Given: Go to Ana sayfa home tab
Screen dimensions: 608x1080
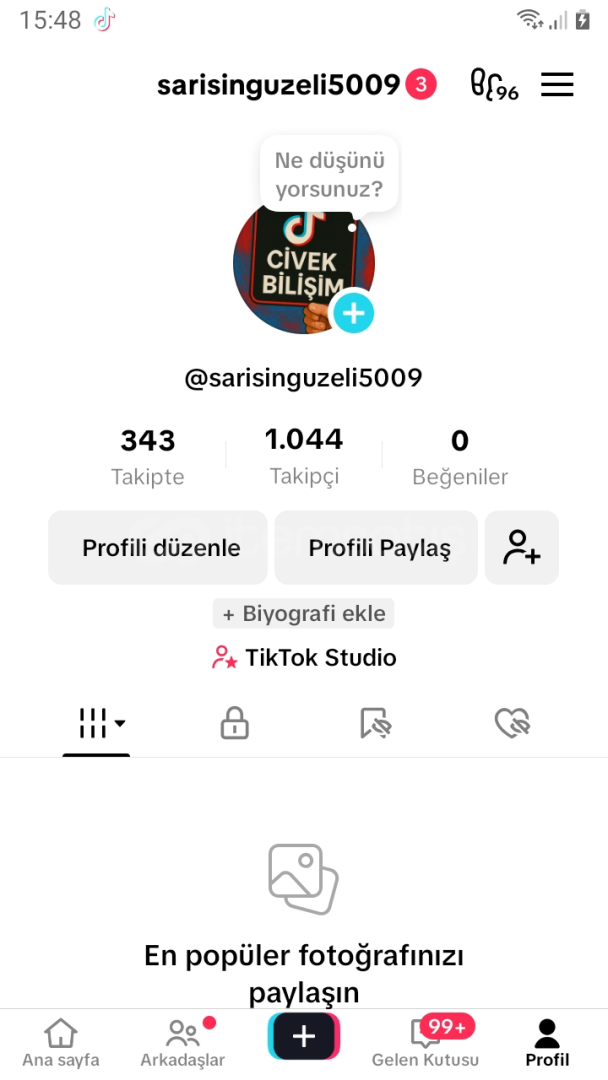Looking at the screenshot, I should point(61,1043).
